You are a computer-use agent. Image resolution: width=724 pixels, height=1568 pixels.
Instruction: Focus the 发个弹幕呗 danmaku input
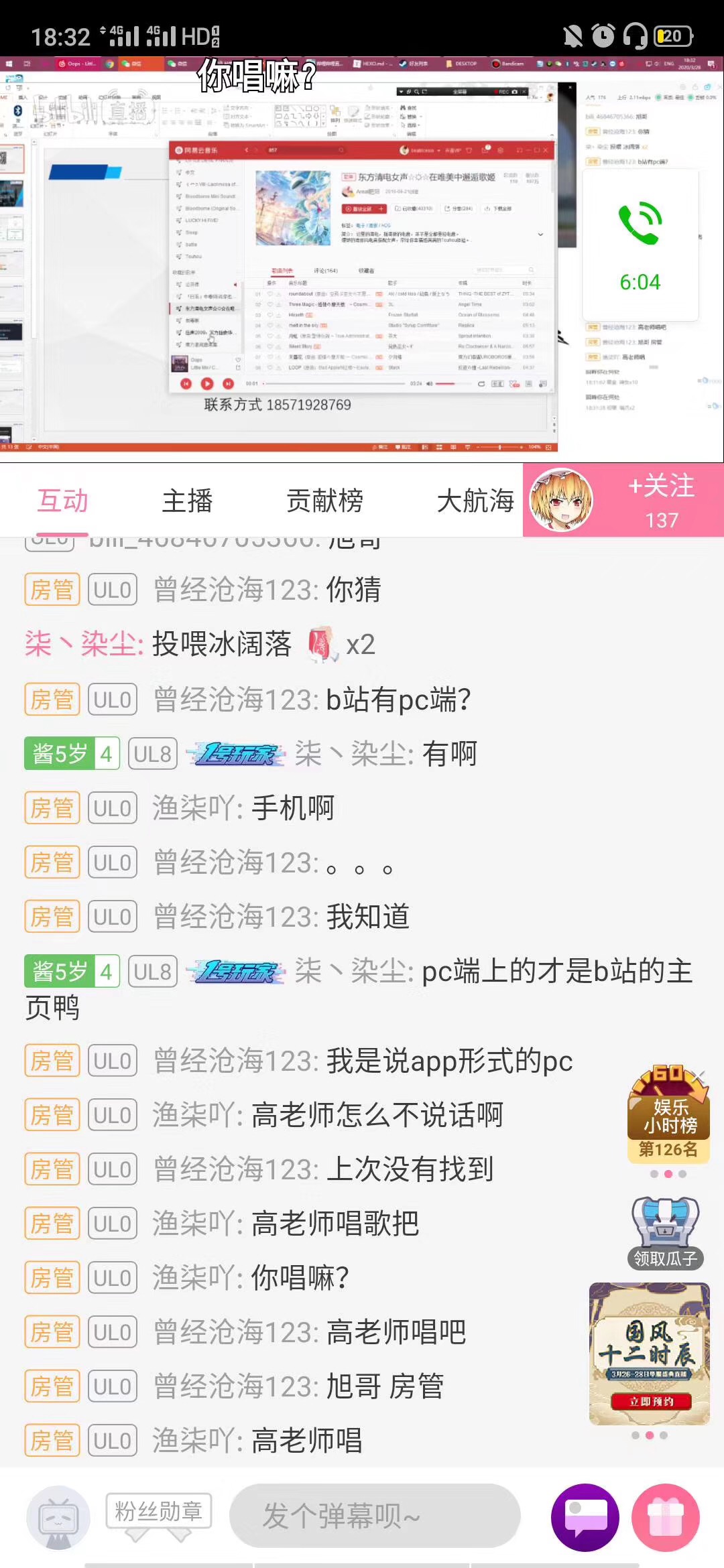374,1516
